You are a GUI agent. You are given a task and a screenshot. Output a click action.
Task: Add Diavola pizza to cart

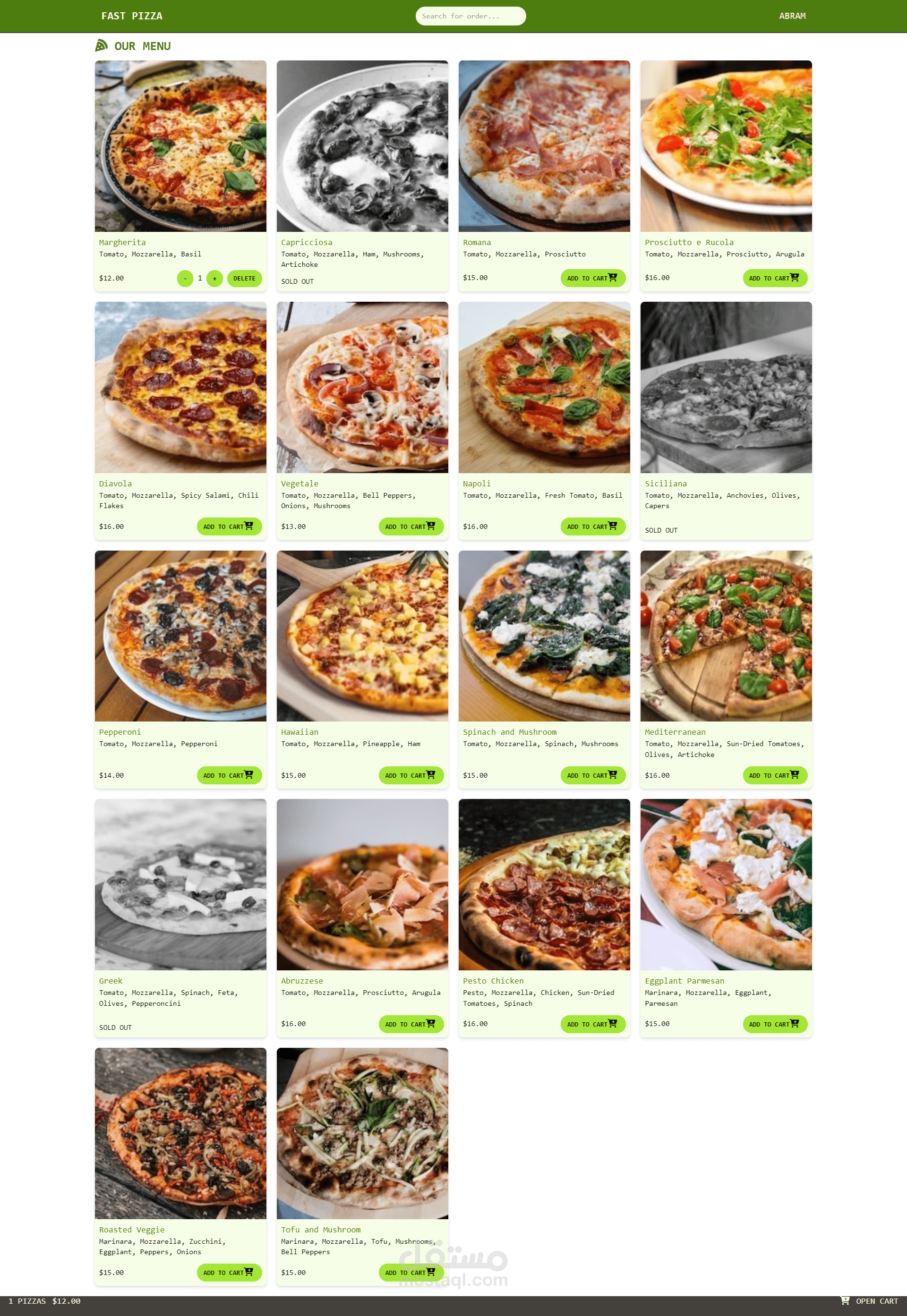pos(229,526)
